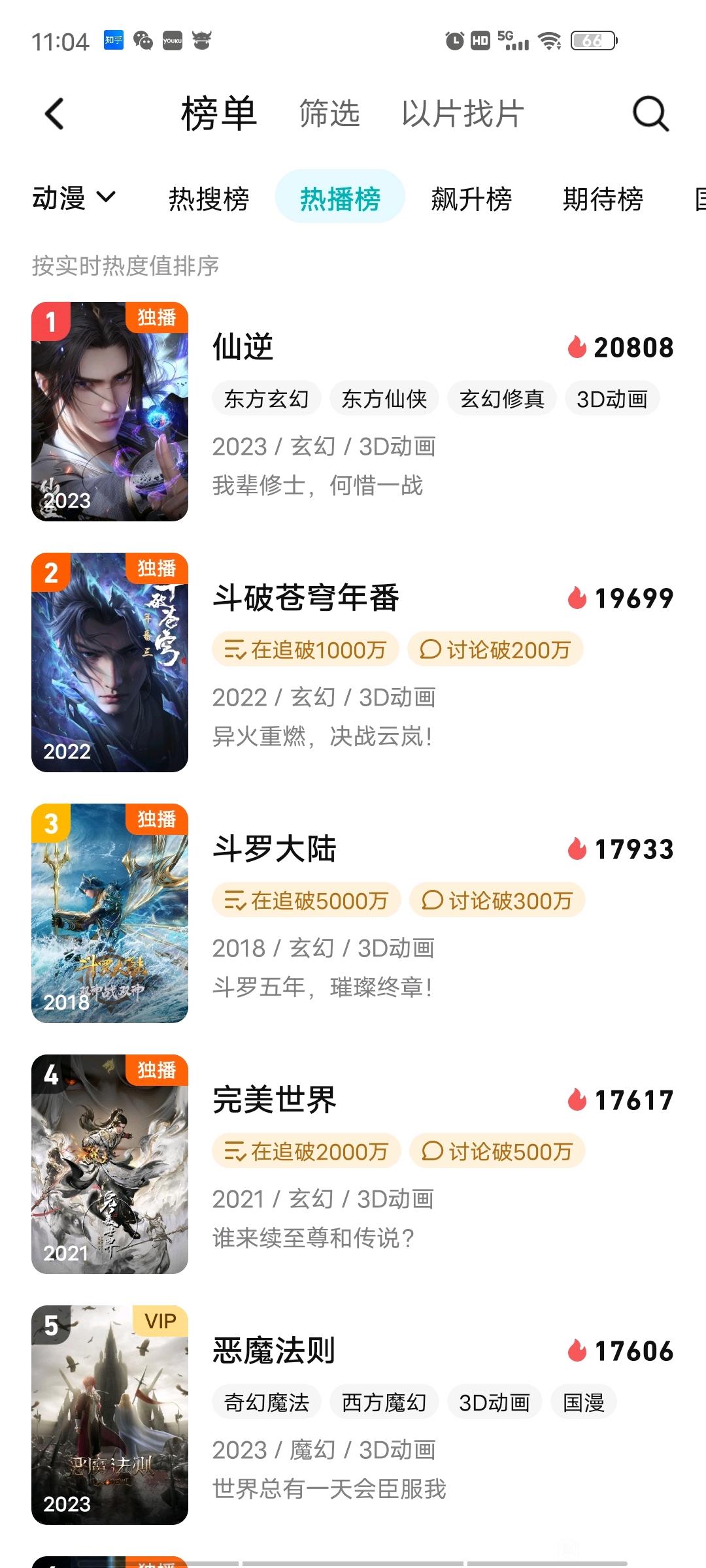Select the 热搜榜 ranking tab
This screenshot has height=1568, width=706.
pyautogui.click(x=209, y=199)
